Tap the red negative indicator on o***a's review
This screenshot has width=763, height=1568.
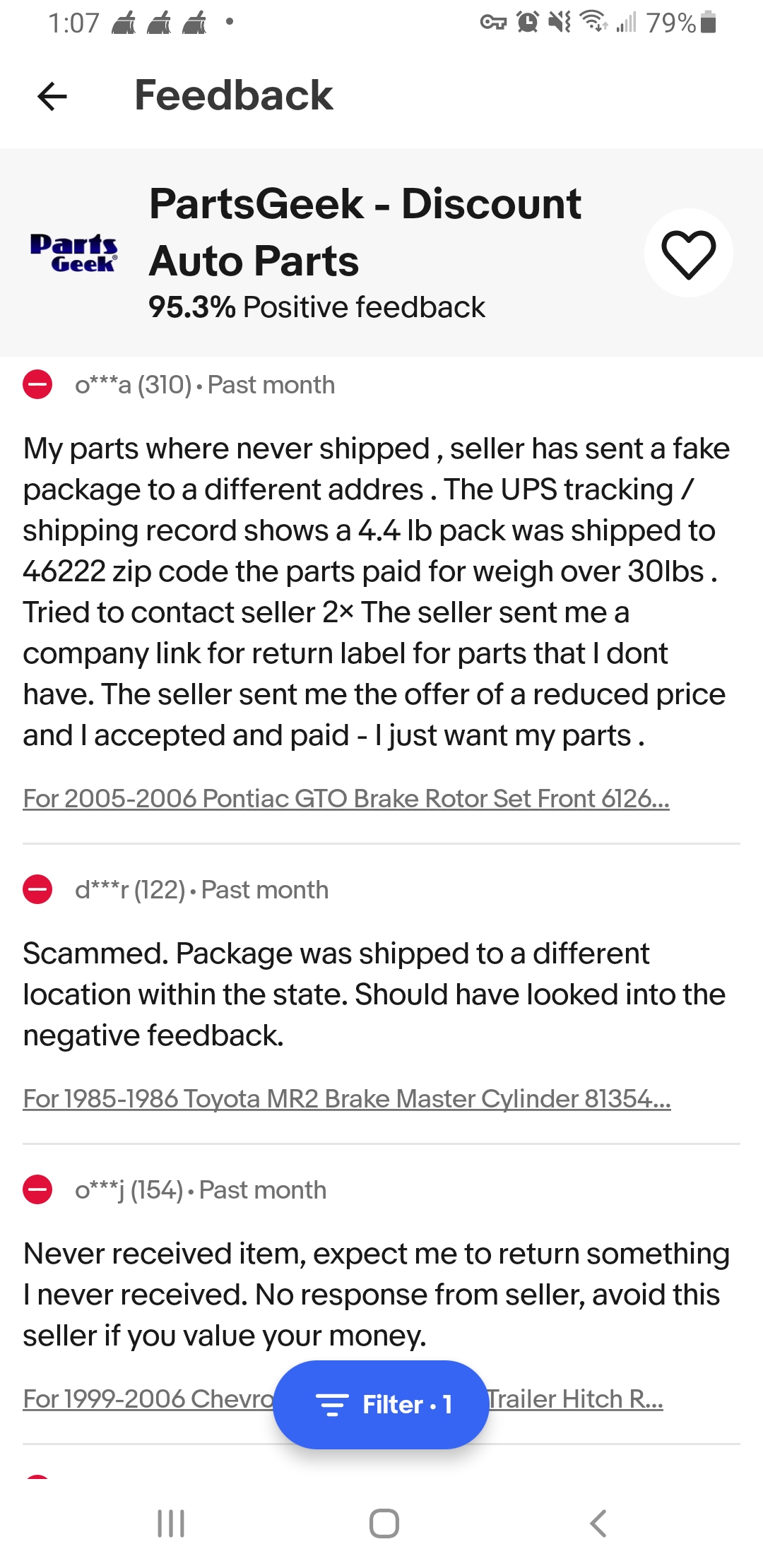point(37,384)
